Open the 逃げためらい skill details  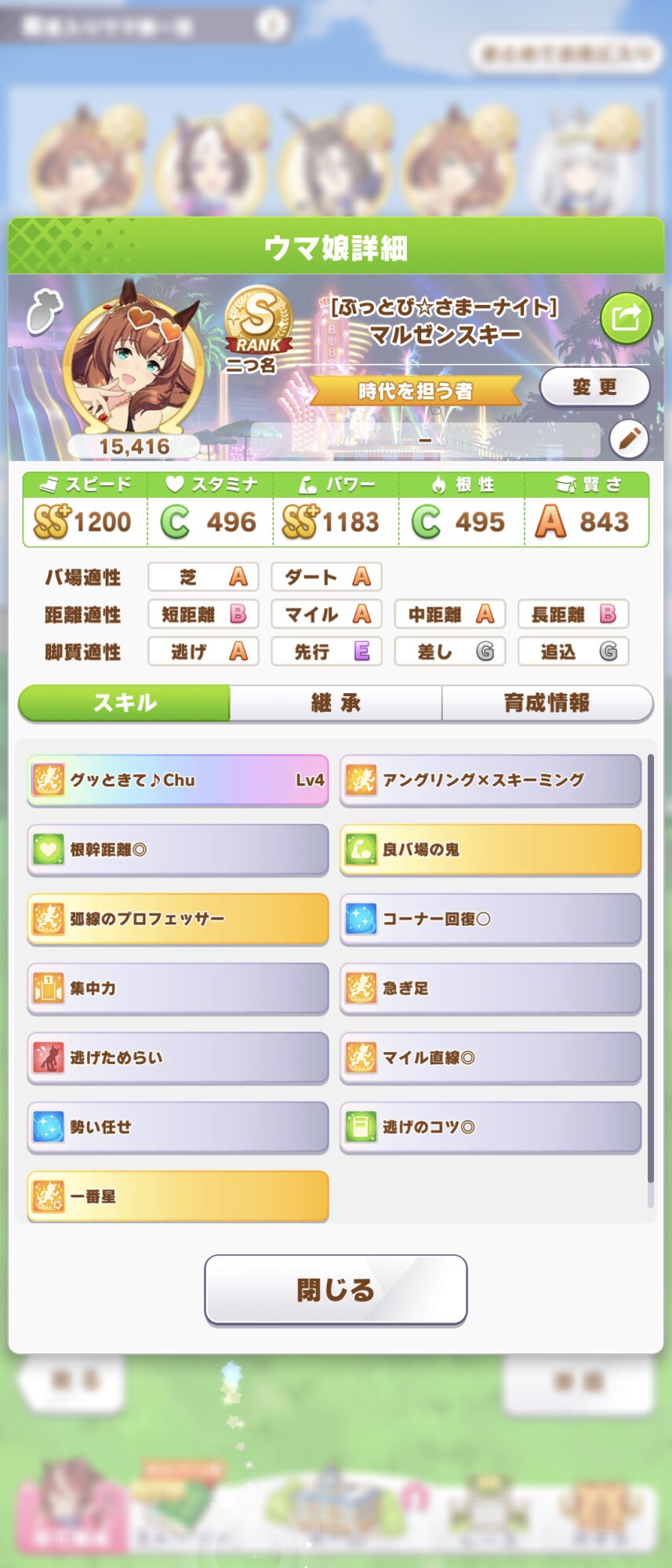(x=178, y=1058)
